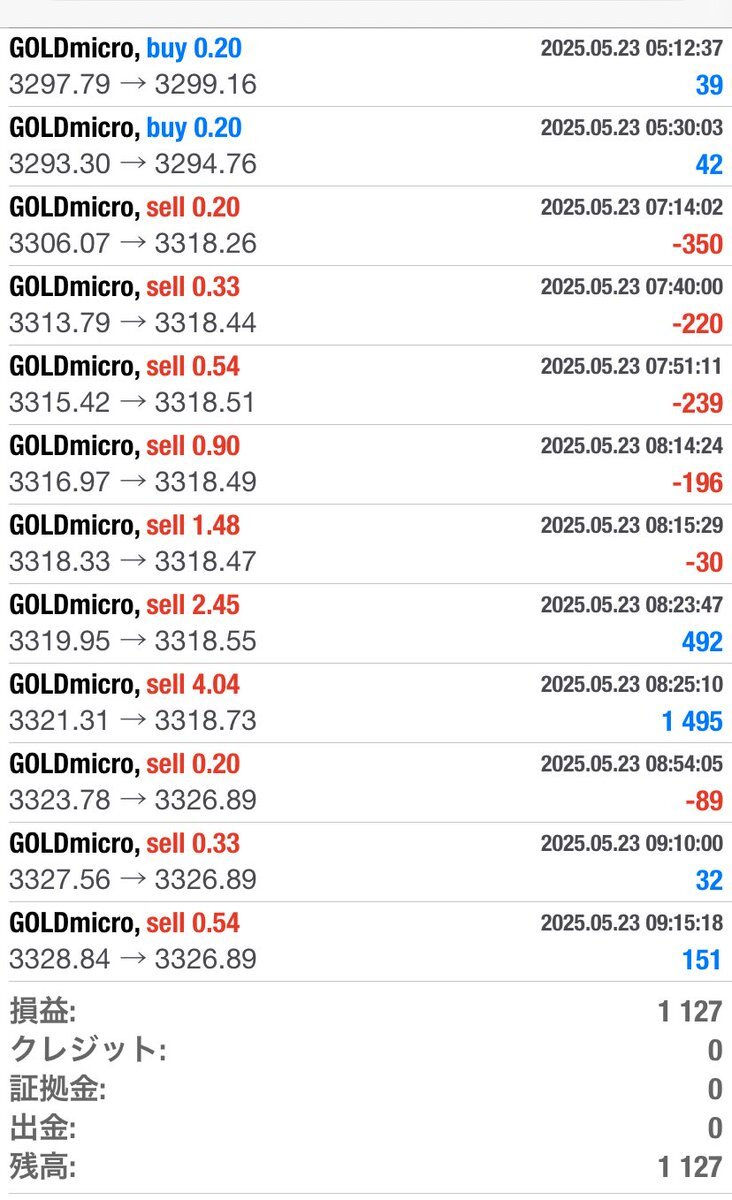The height and width of the screenshot is (1200, 732).
Task: Expand the sell 0.54 trade with -239 loss
Action: click(366, 385)
